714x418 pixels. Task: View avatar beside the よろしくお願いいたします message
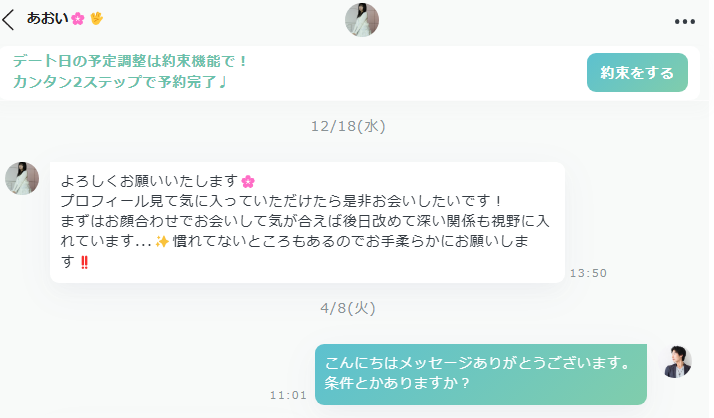click(x=22, y=179)
